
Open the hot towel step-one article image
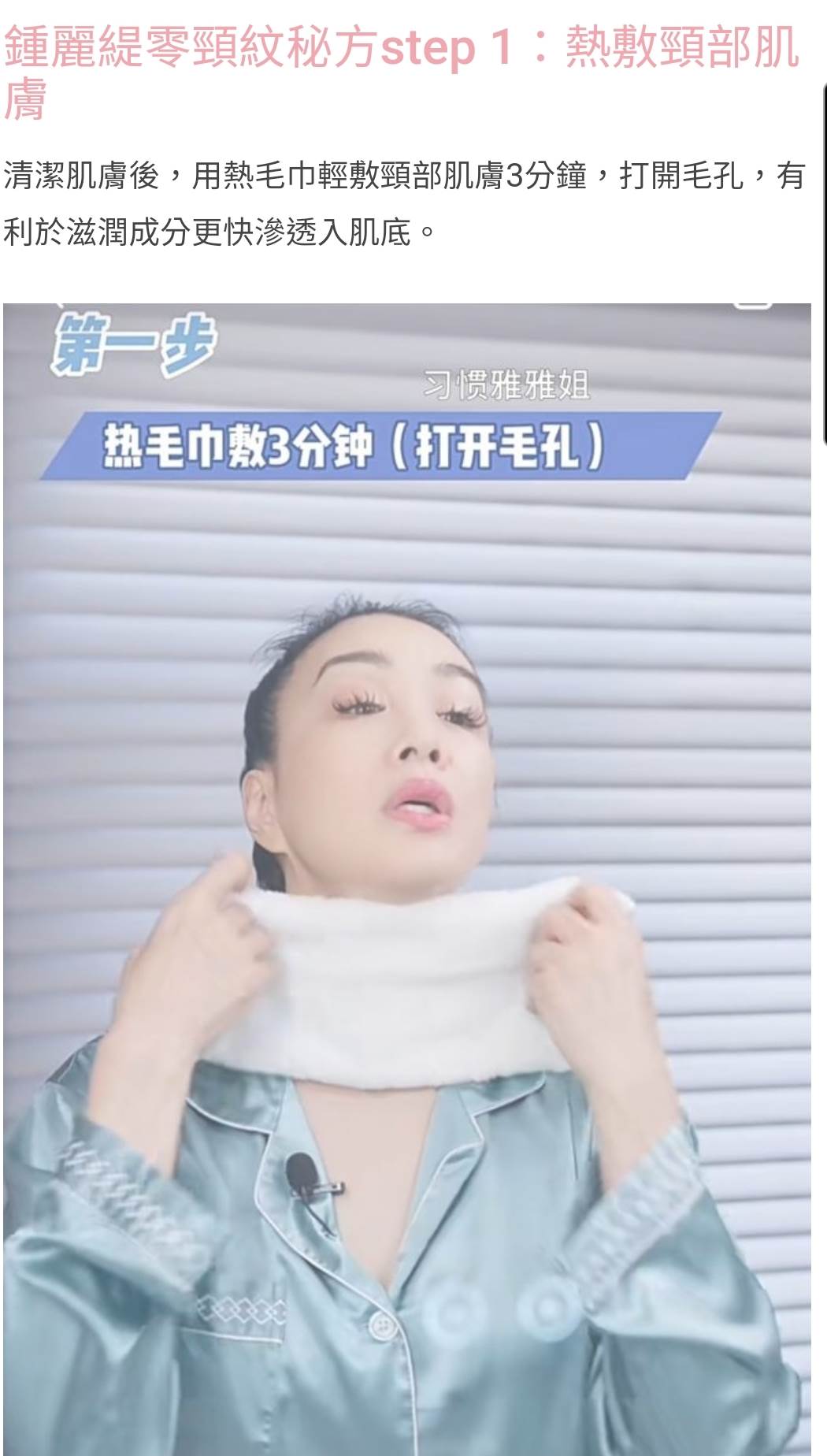pos(406,878)
